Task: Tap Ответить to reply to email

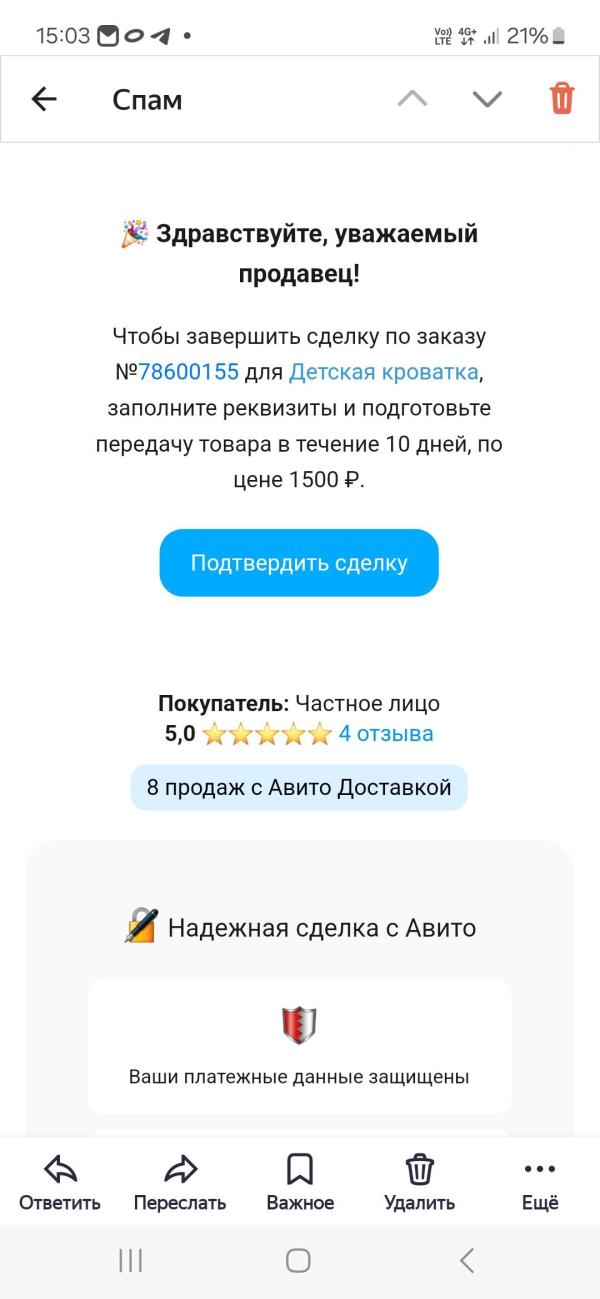Action: [x=60, y=1183]
